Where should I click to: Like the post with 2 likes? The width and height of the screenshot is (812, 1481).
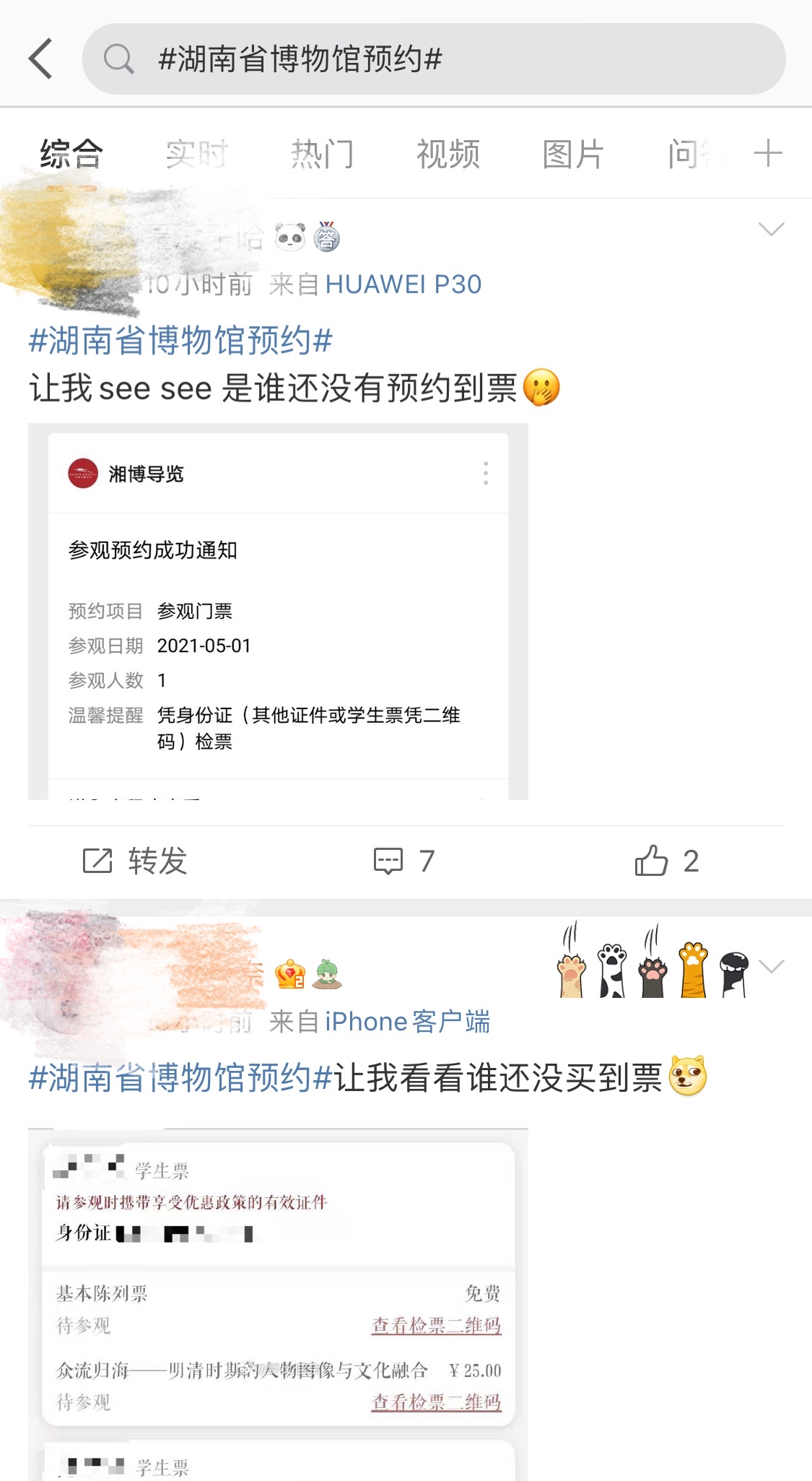coord(666,861)
